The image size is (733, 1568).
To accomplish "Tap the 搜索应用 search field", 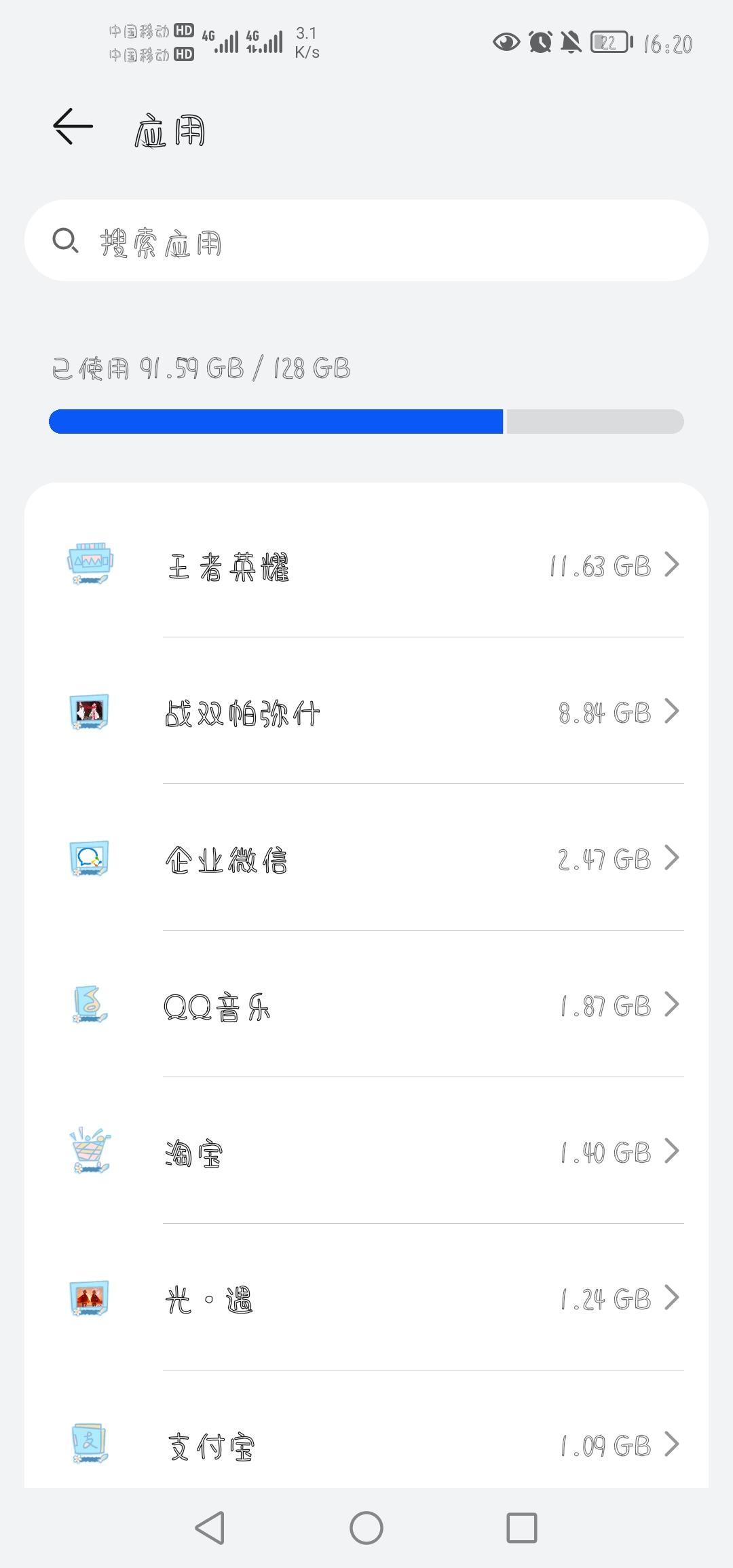I will point(366,241).
